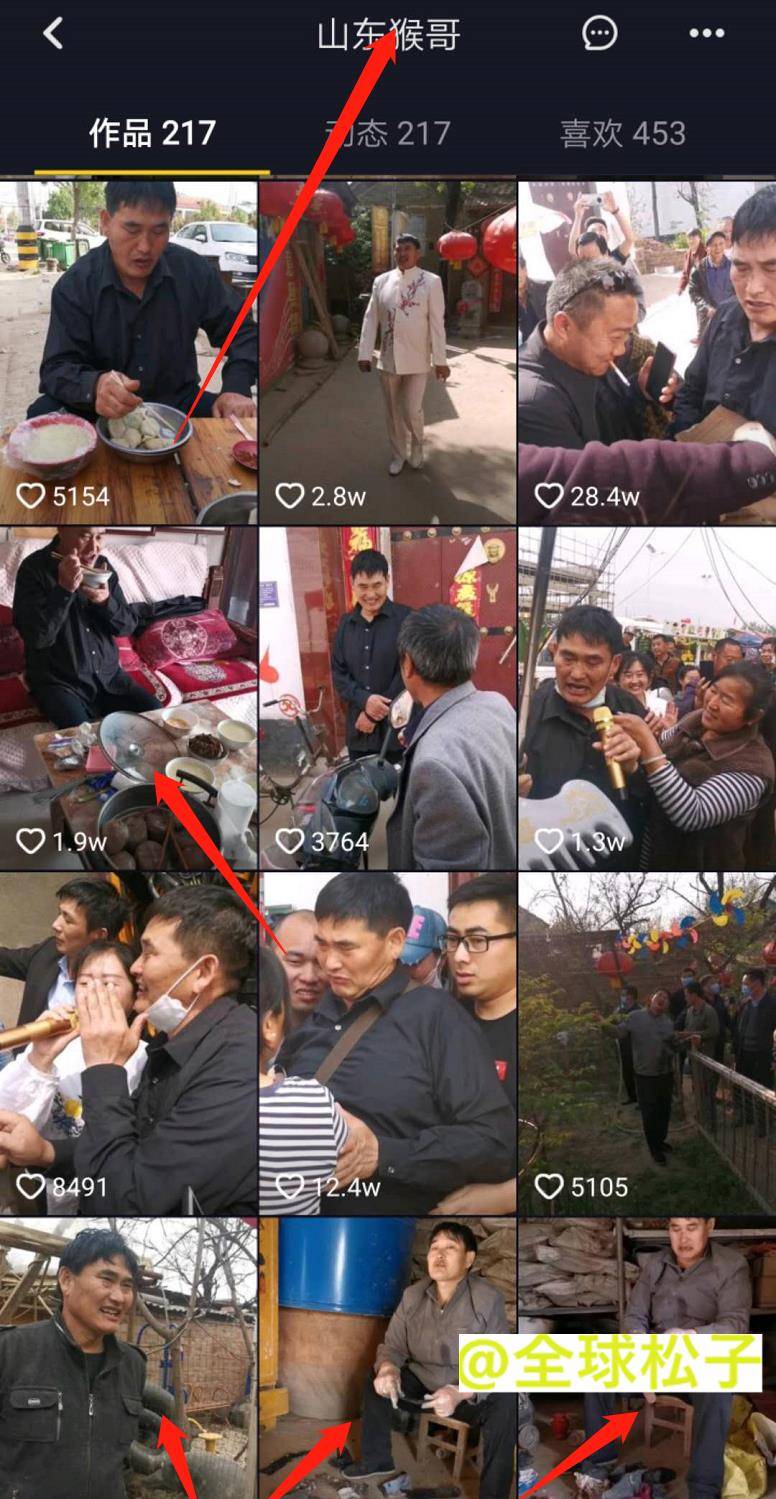Open the video with 28.4w likes
Screen dimensions: 776x1499
click(647, 350)
